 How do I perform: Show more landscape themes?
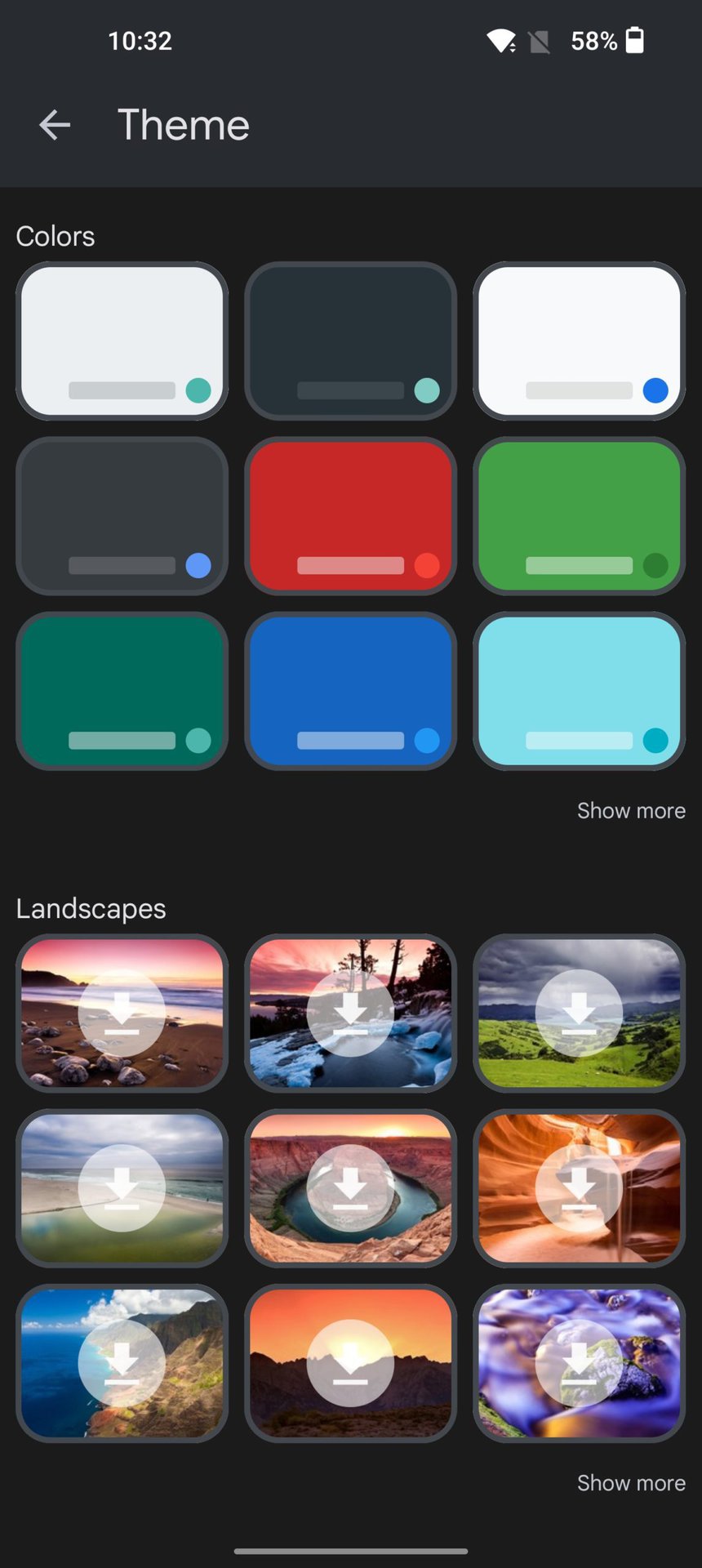(631, 1483)
